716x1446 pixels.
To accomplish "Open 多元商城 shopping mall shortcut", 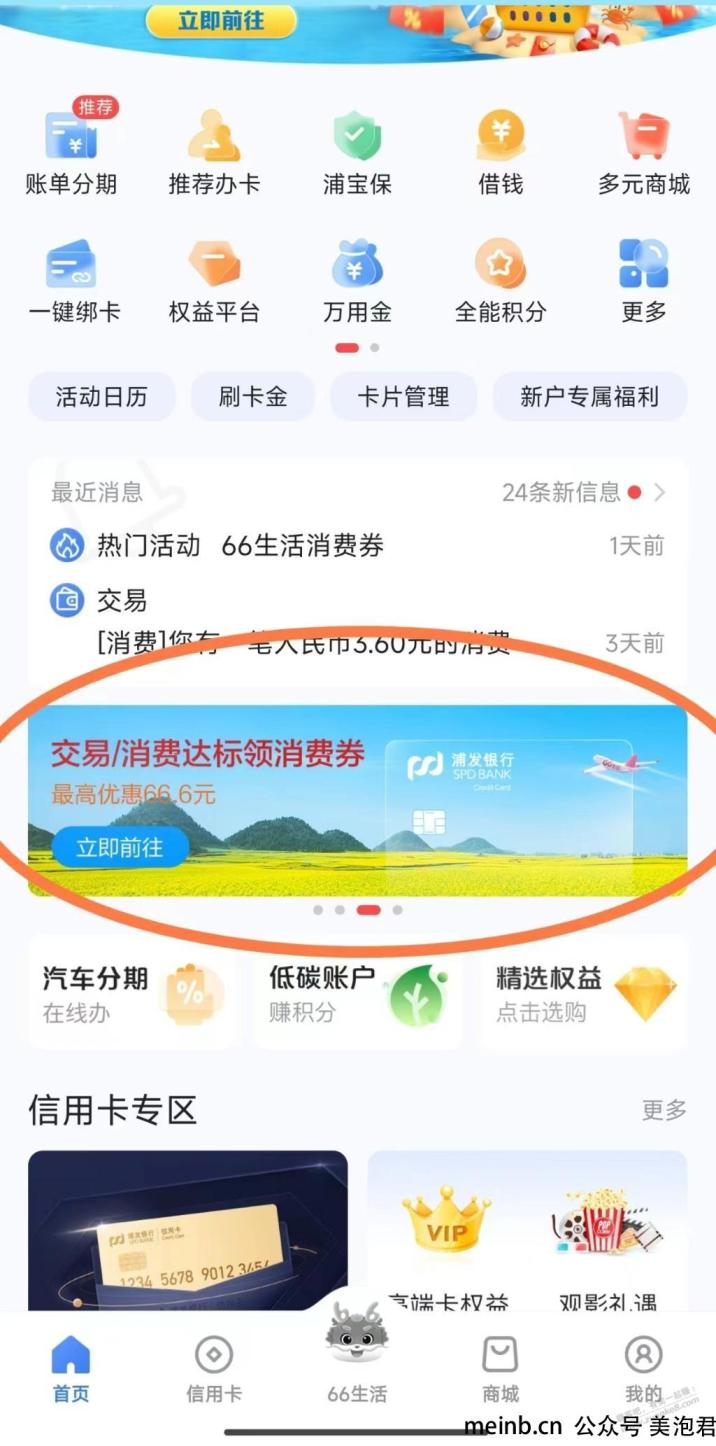I will click(644, 150).
